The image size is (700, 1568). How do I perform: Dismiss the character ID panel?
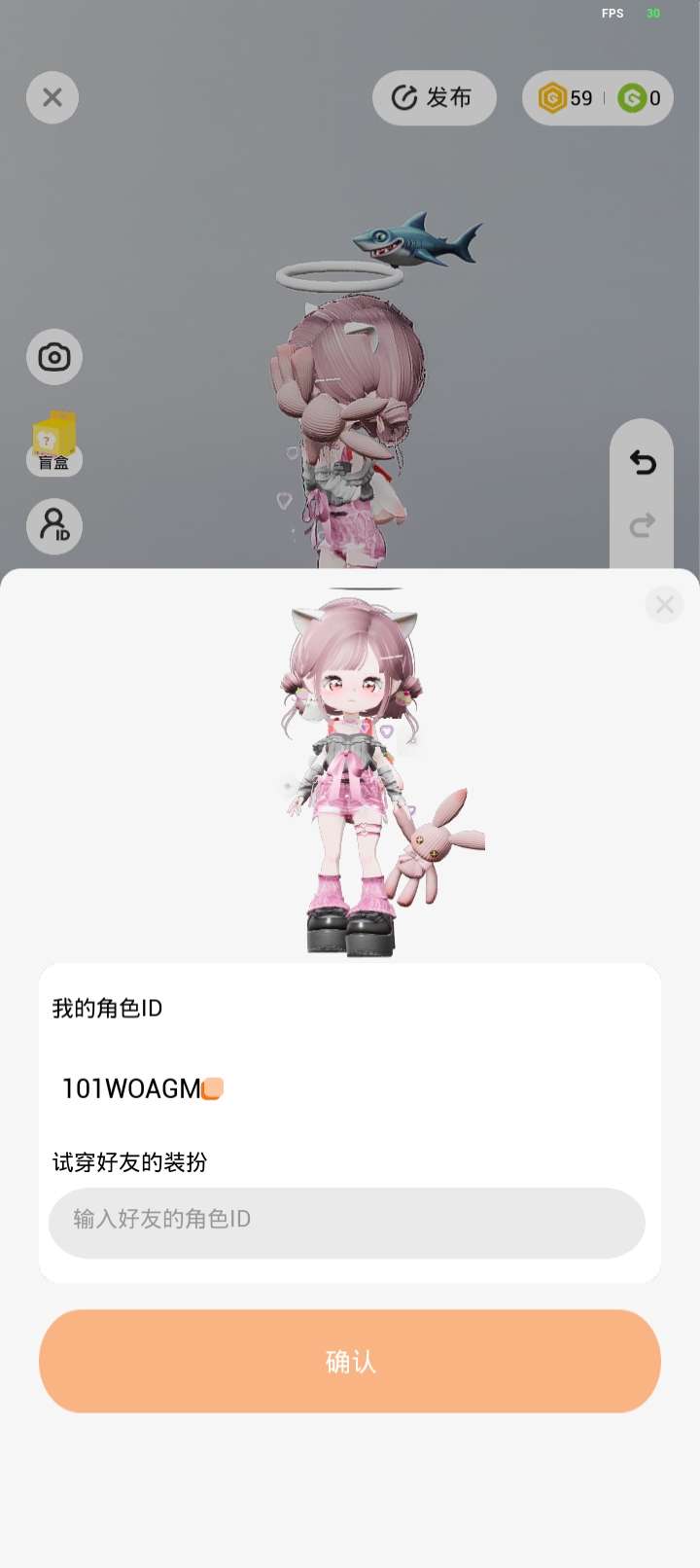665,605
